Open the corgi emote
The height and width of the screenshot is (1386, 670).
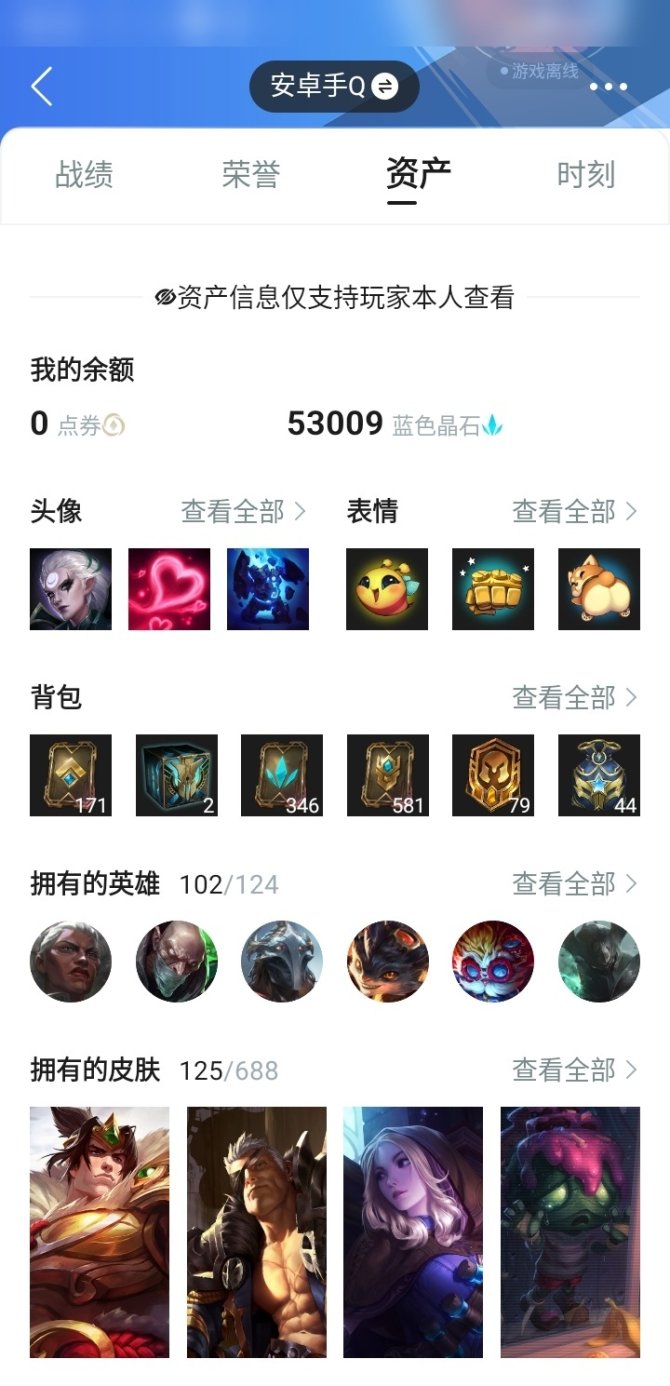click(x=598, y=589)
